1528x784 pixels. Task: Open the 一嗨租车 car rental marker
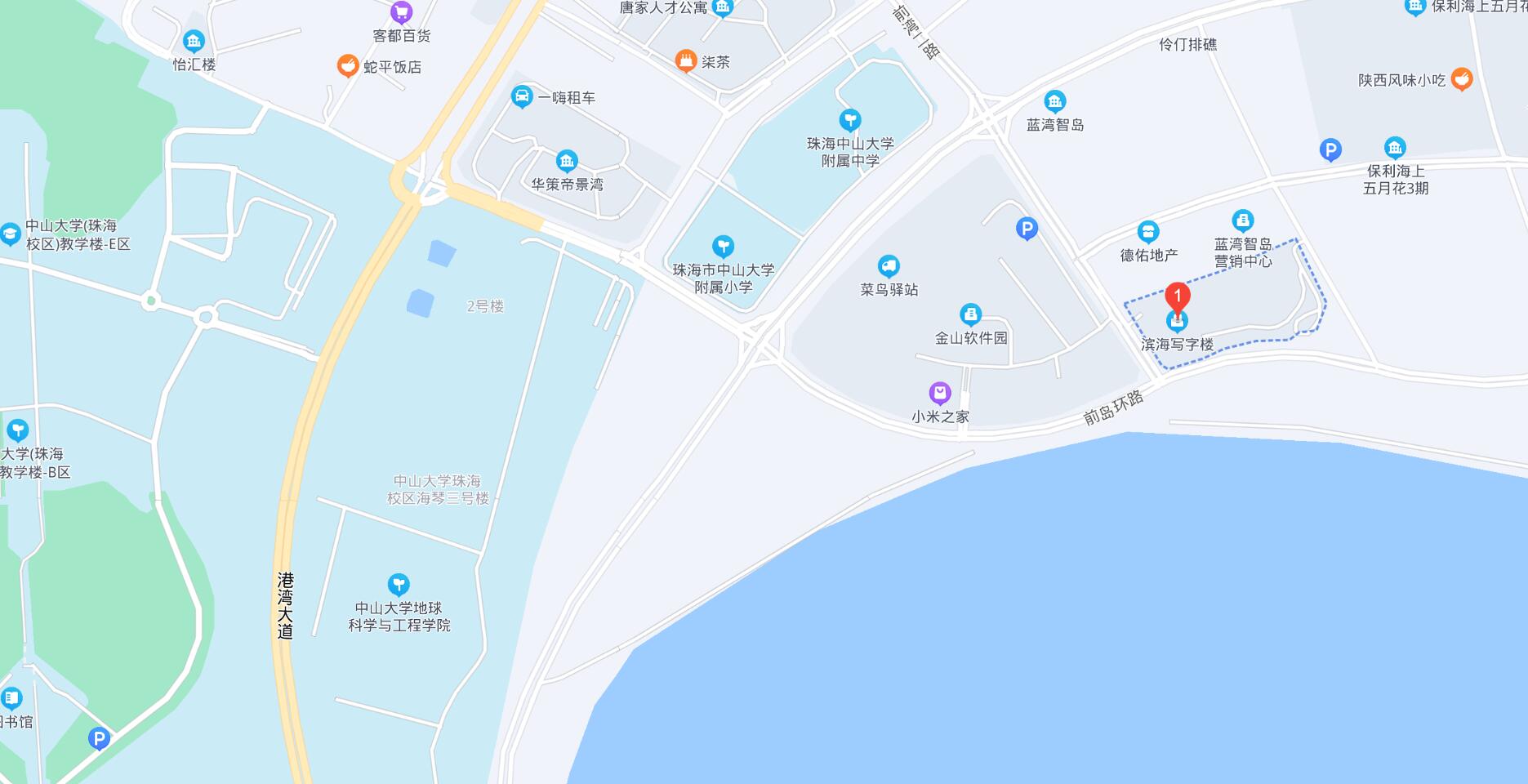pyautogui.click(x=522, y=97)
